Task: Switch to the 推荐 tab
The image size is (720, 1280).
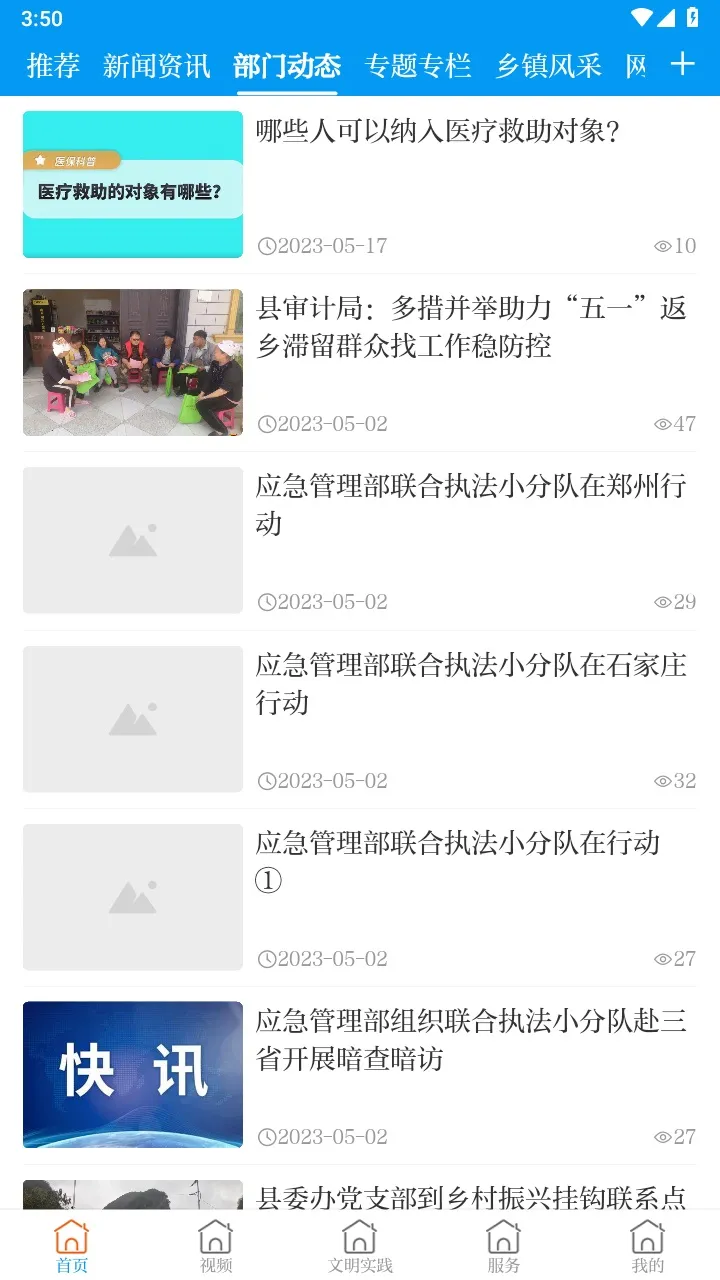Action: [53, 66]
